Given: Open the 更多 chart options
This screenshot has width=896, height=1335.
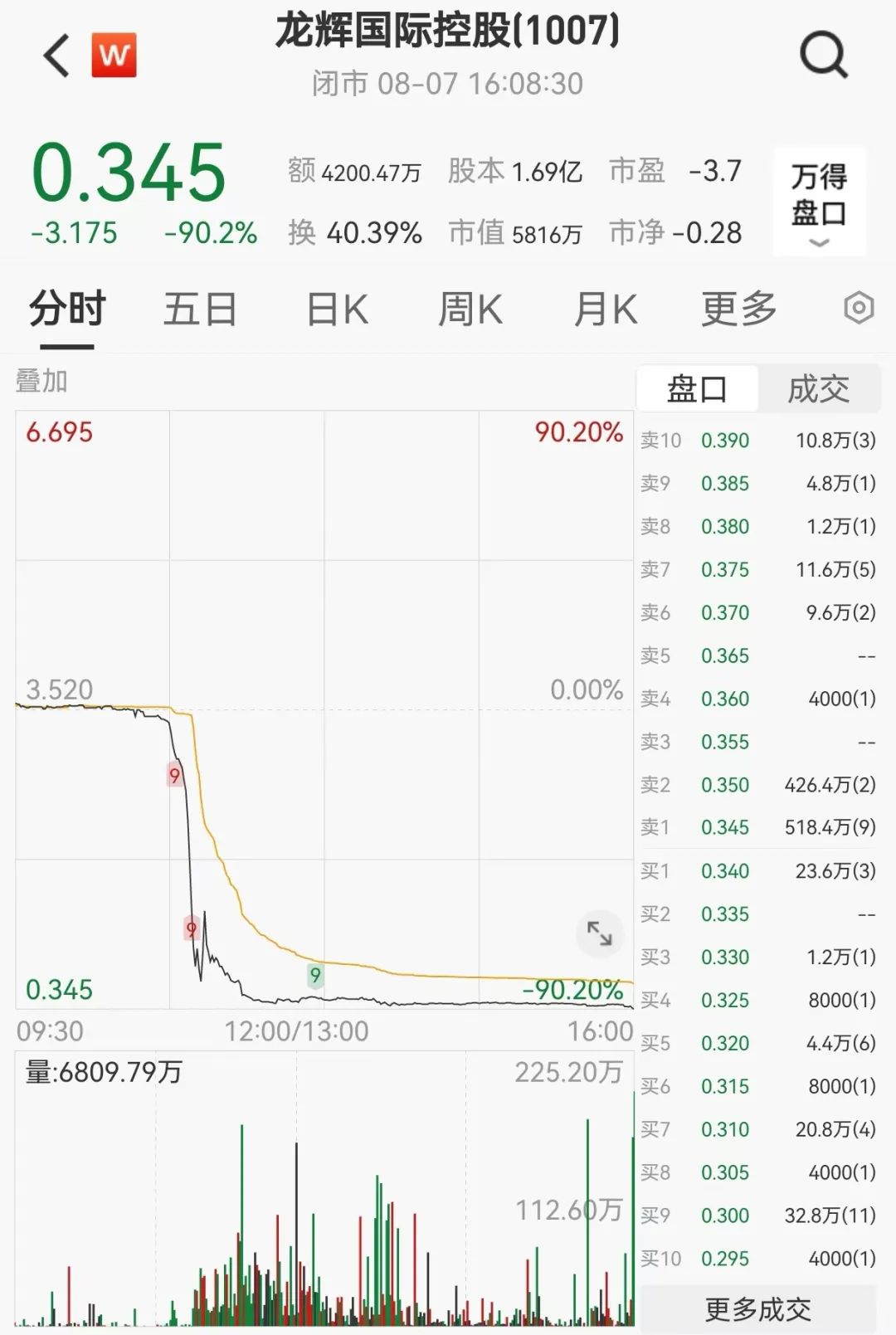Looking at the screenshot, I should (738, 309).
